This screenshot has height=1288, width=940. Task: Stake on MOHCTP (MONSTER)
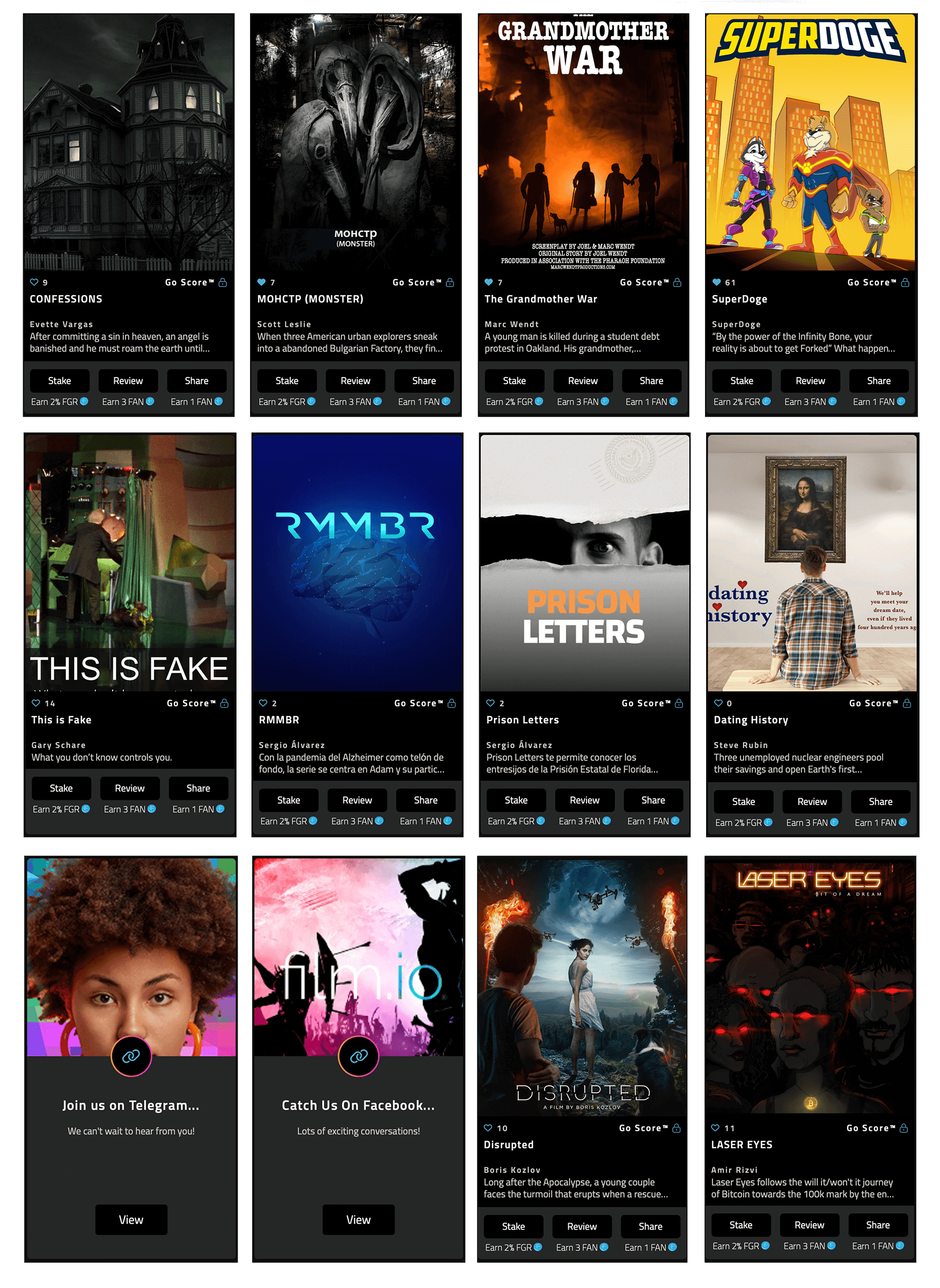[x=287, y=380]
